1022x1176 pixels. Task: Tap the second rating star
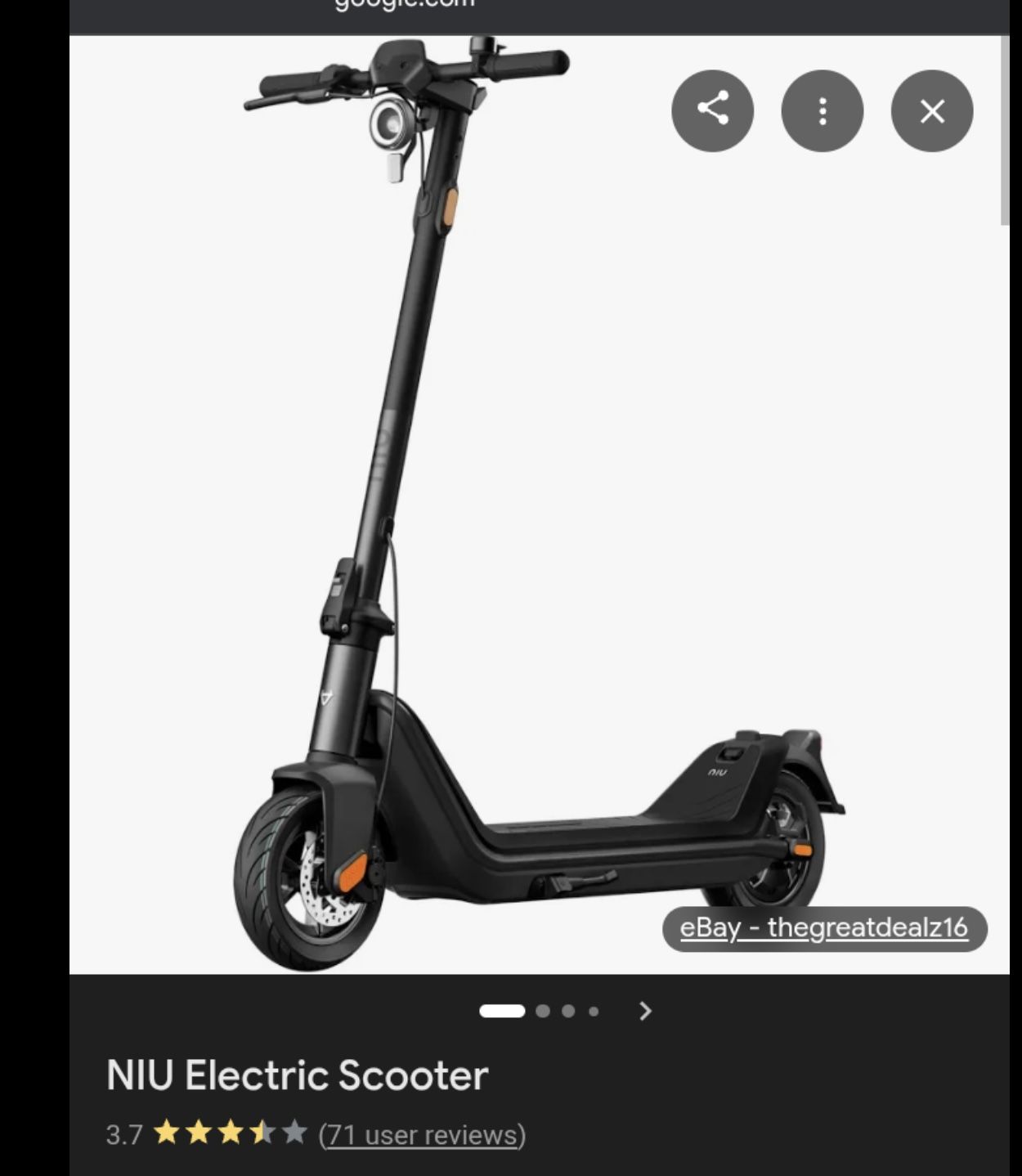(x=199, y=1133)
